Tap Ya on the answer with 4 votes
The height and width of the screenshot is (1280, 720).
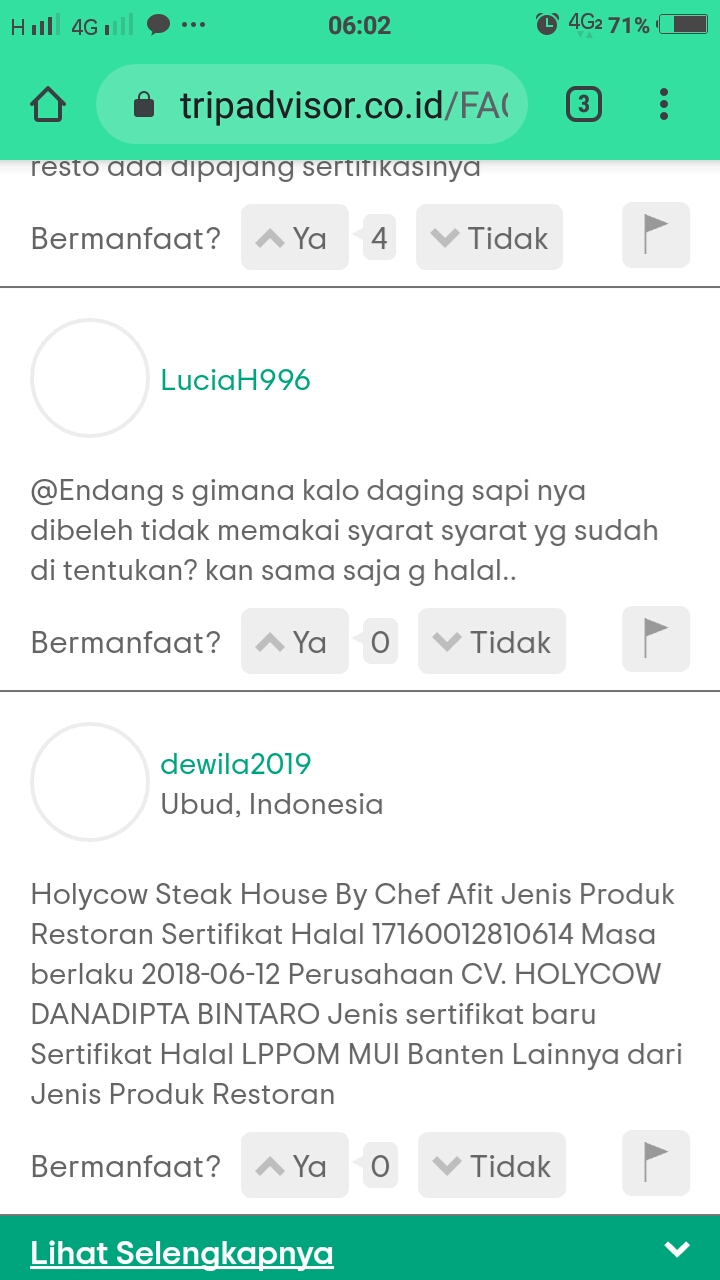pyautogui.click(x=294, y=238)
